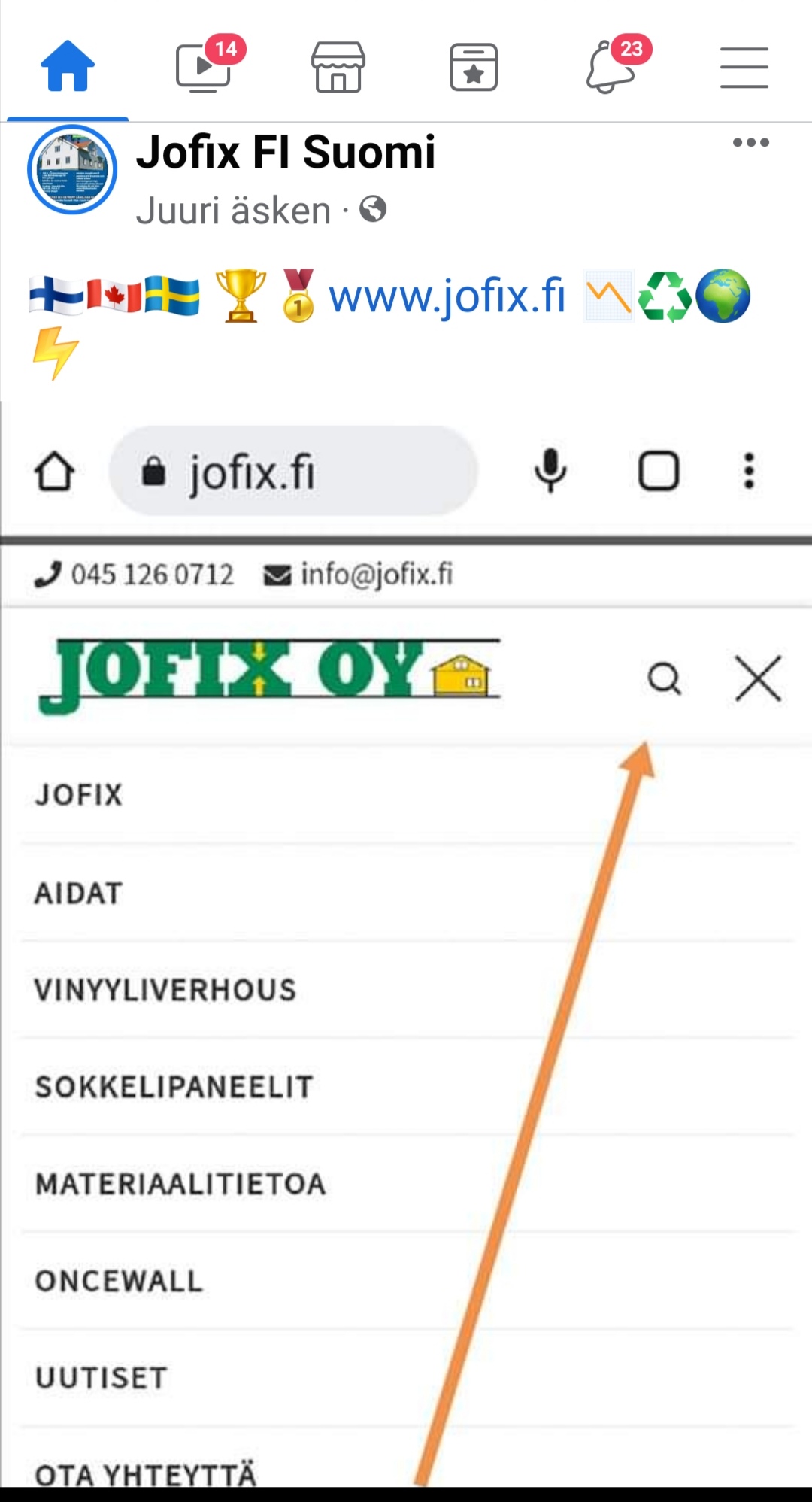Open the notifications bell
Screen dimensions: 812x1502
click(611, 68)
